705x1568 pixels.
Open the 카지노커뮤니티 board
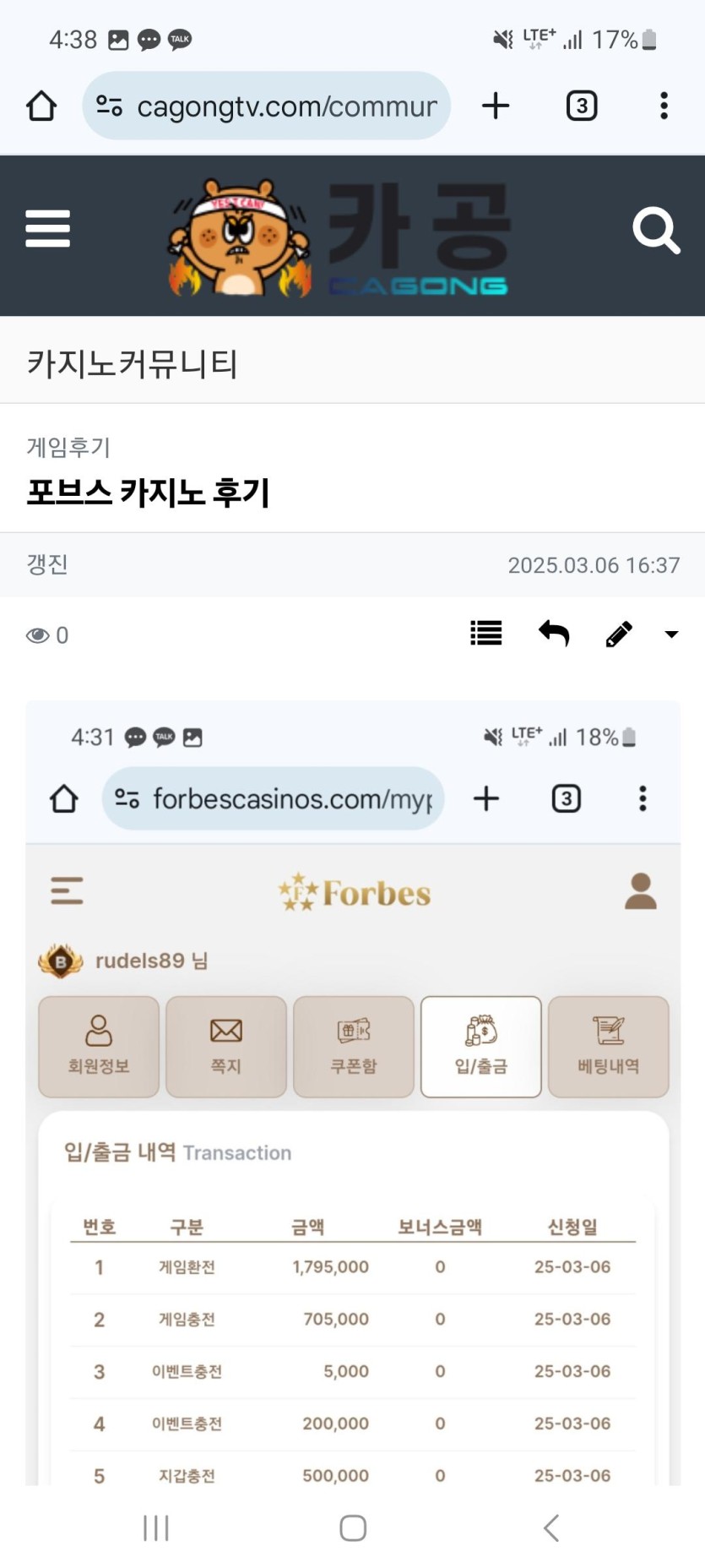pos(132,363)
